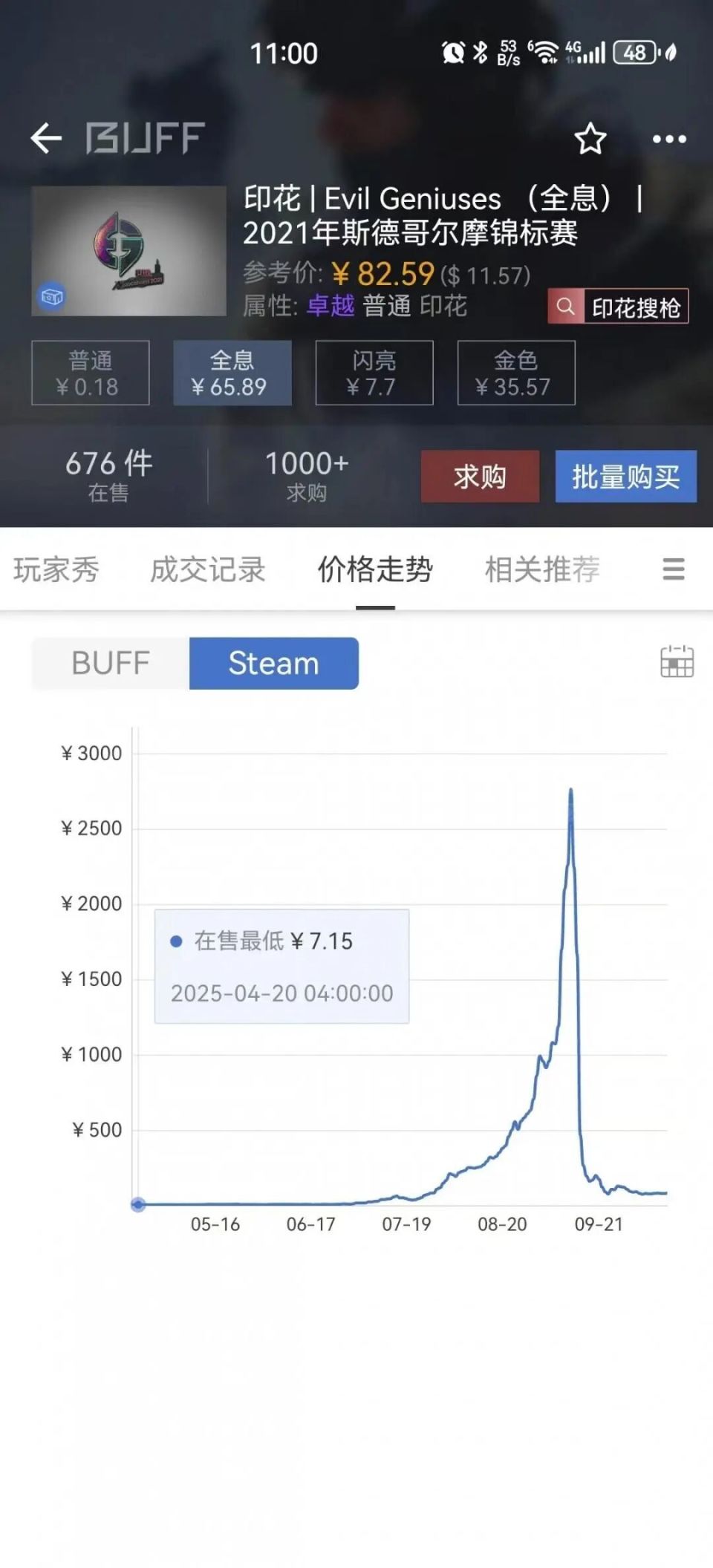Open the favorite star icon
The image size is (713, 1568).
point(590,138)
